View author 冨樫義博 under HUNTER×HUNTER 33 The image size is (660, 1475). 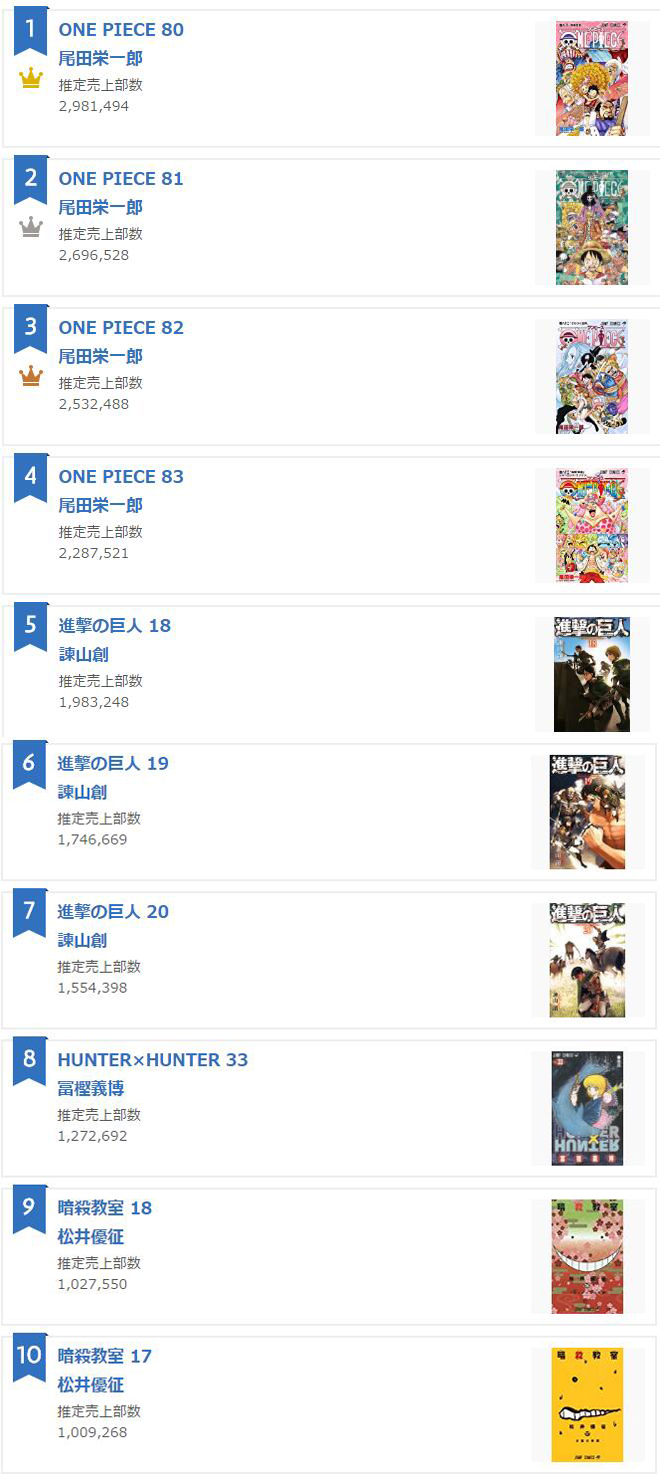[90, 1088]
